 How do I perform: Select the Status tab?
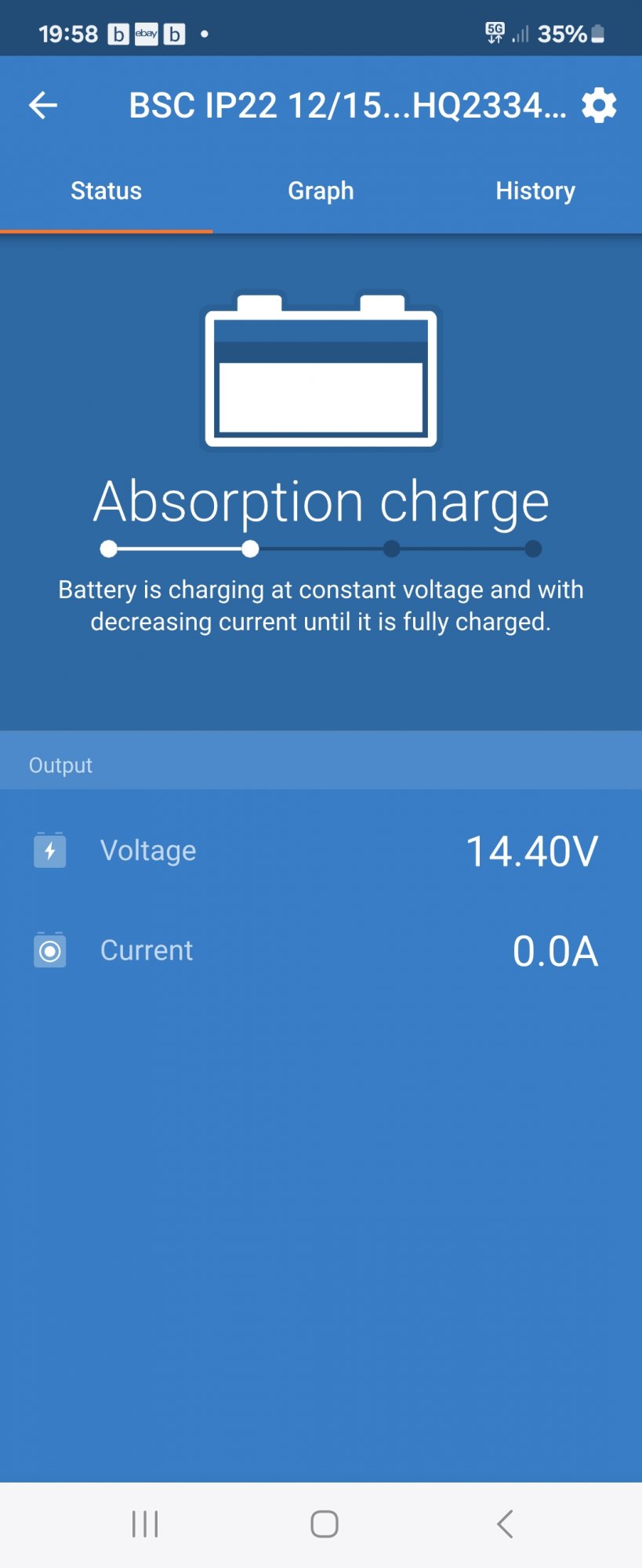point(106,191)
